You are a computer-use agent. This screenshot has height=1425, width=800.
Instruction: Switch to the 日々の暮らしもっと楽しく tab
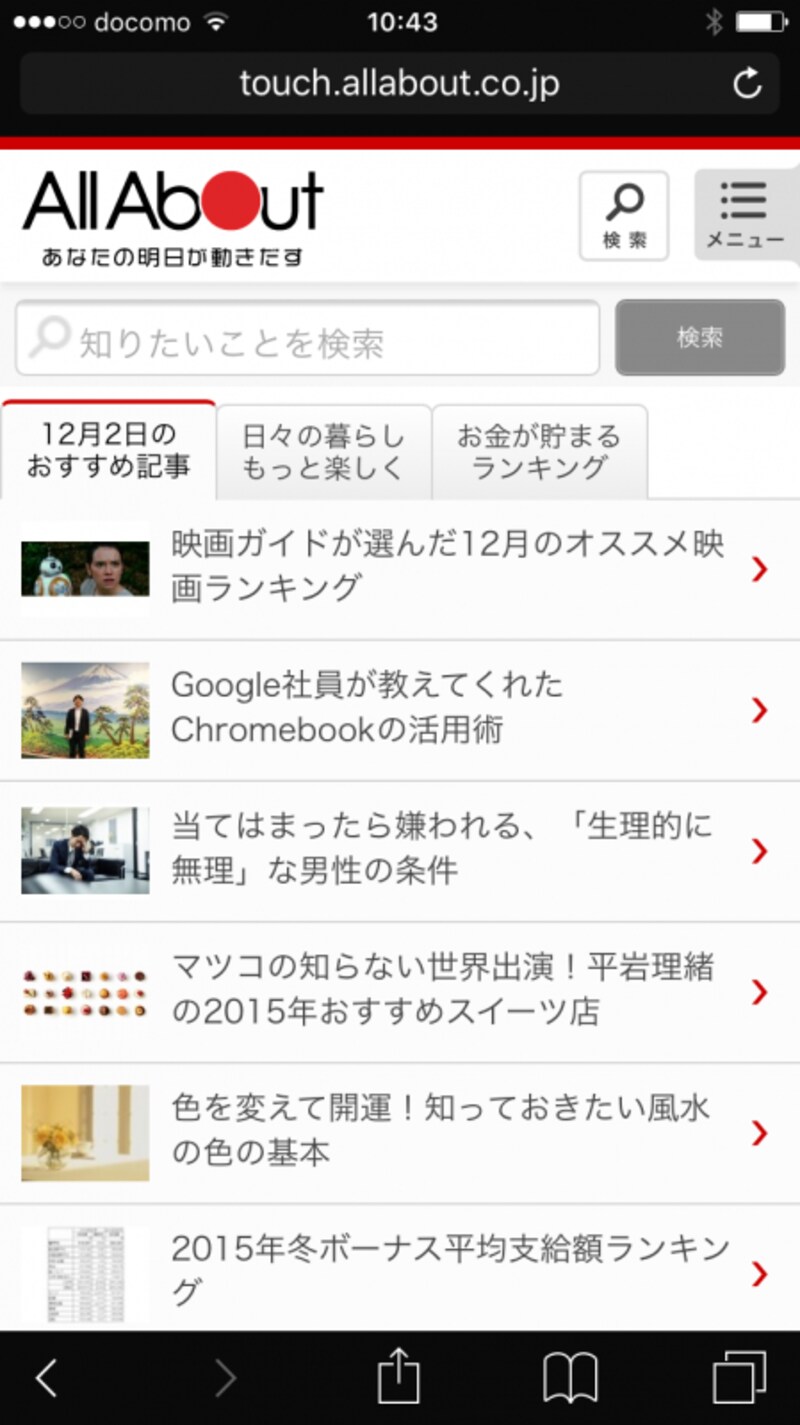[x=322, y=450]
